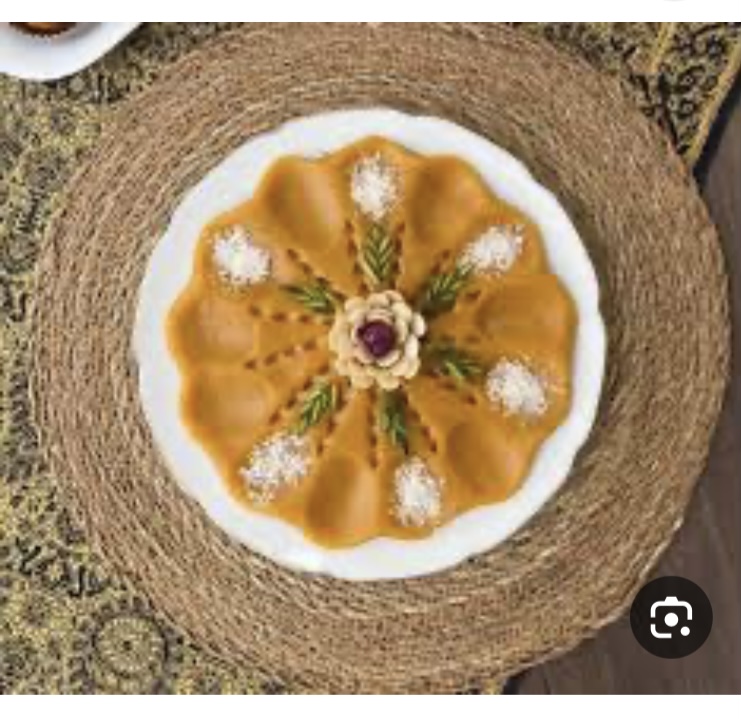The width and height of the screenshot is (741, 719).
Task: Tap the visual search lens icon
Action: click(671, 617)
